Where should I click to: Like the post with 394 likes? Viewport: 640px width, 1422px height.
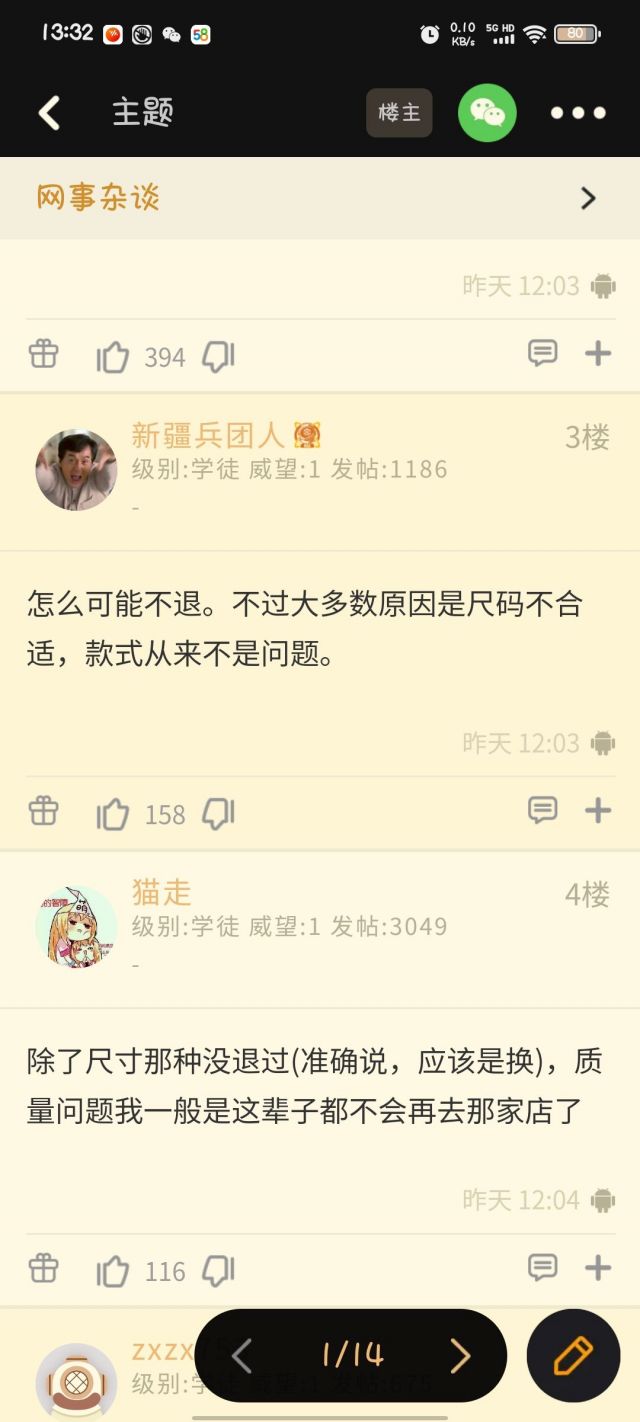[x=113, y=357]
